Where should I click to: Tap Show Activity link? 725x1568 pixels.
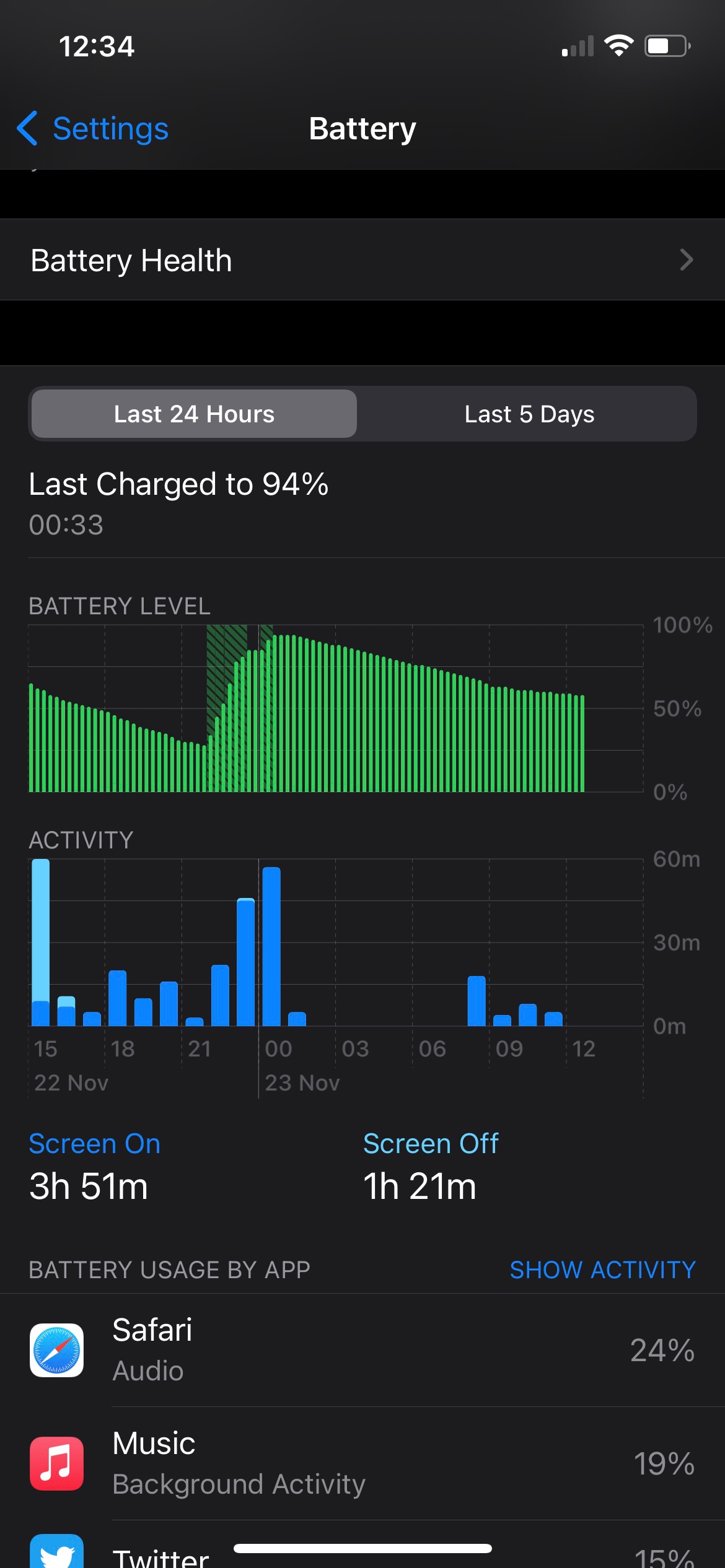pos(602,1270)
